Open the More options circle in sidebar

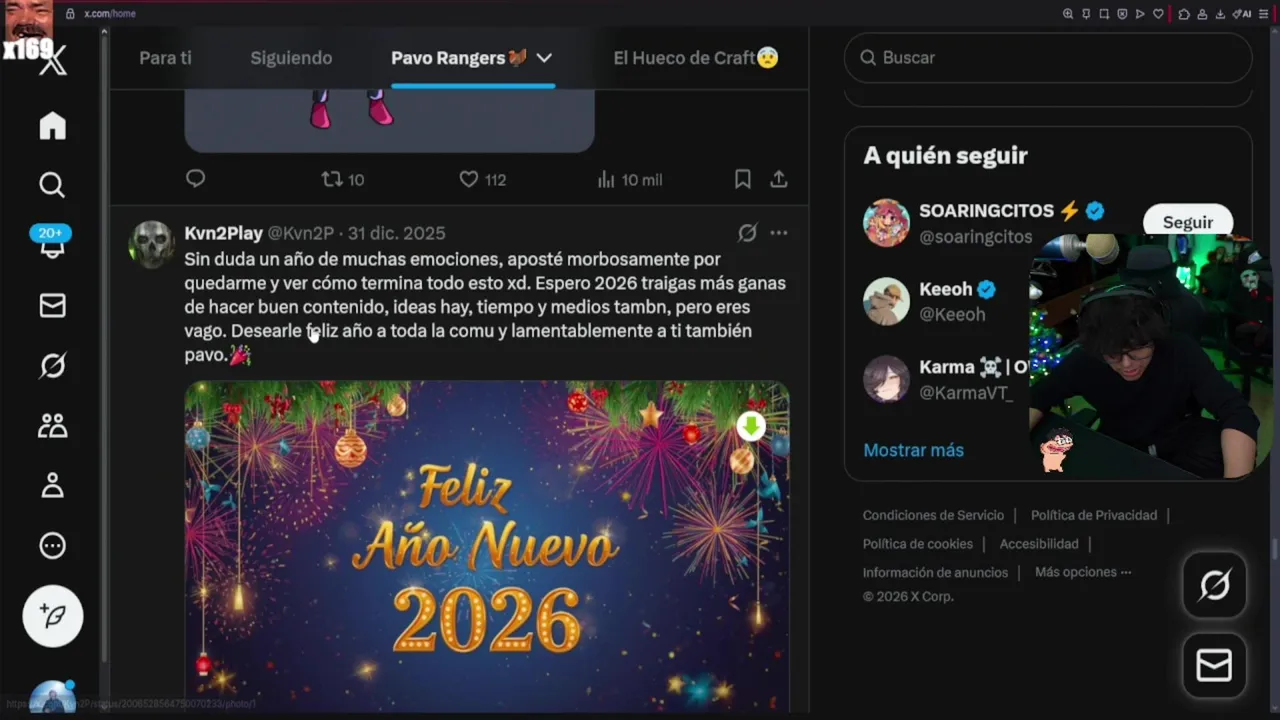click(52, 546)
